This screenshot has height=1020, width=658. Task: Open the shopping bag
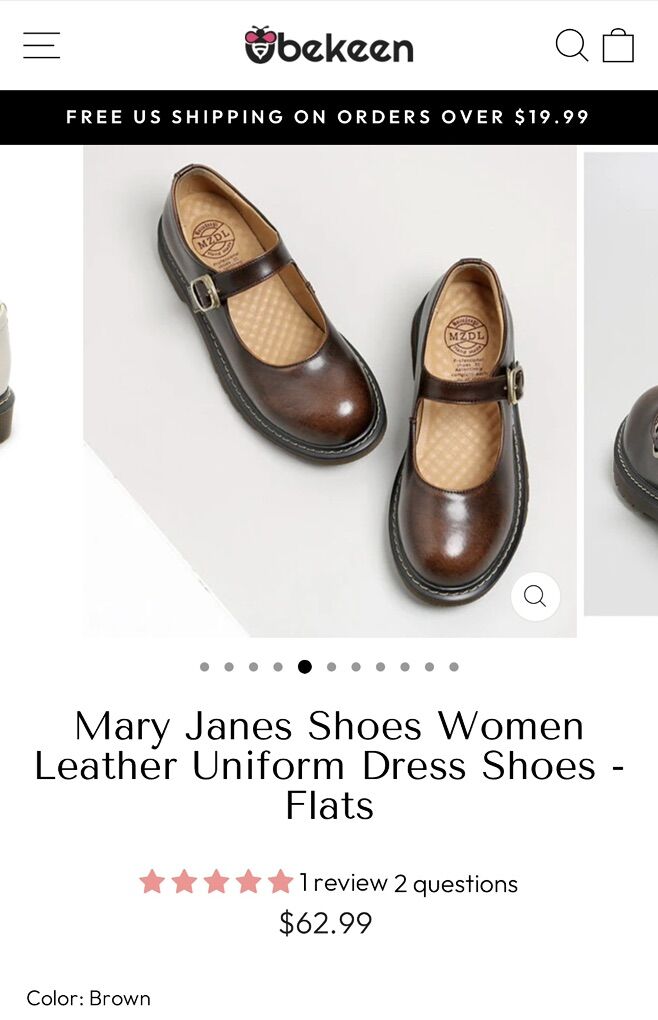click(618, 45)
